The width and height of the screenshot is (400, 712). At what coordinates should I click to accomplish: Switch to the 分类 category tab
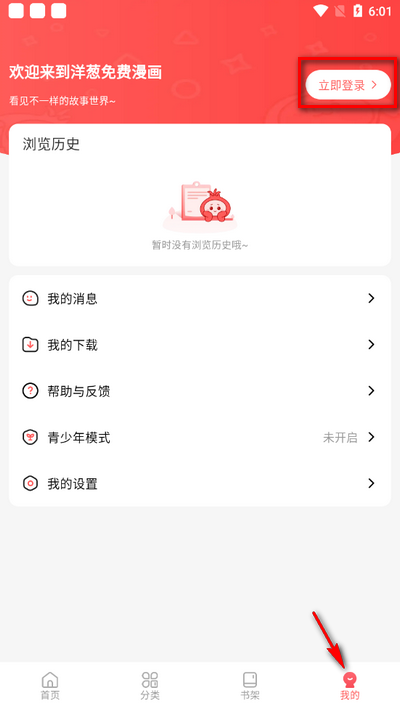point(150,686)
